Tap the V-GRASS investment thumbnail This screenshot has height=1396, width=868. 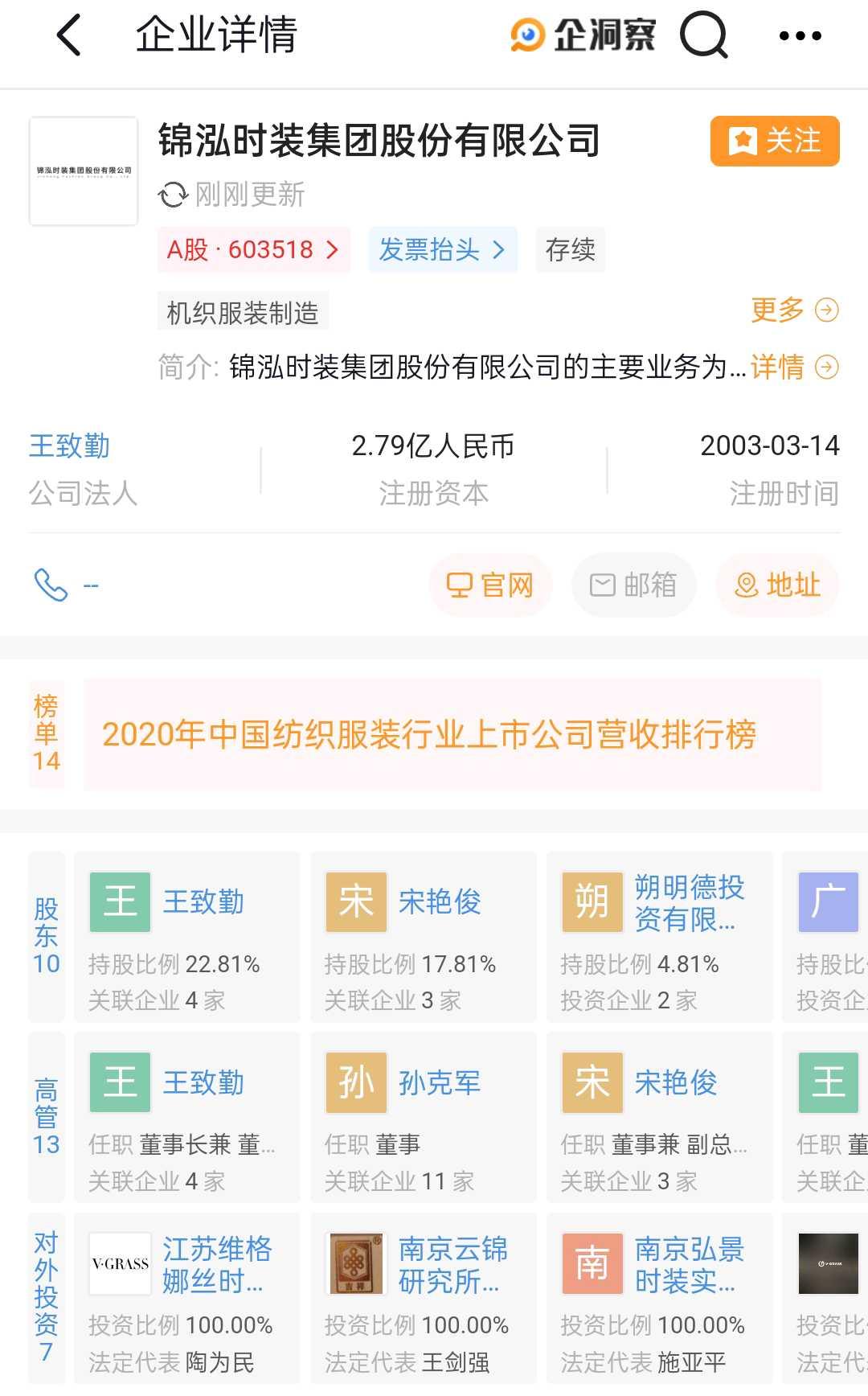[x=119, y=1263]
